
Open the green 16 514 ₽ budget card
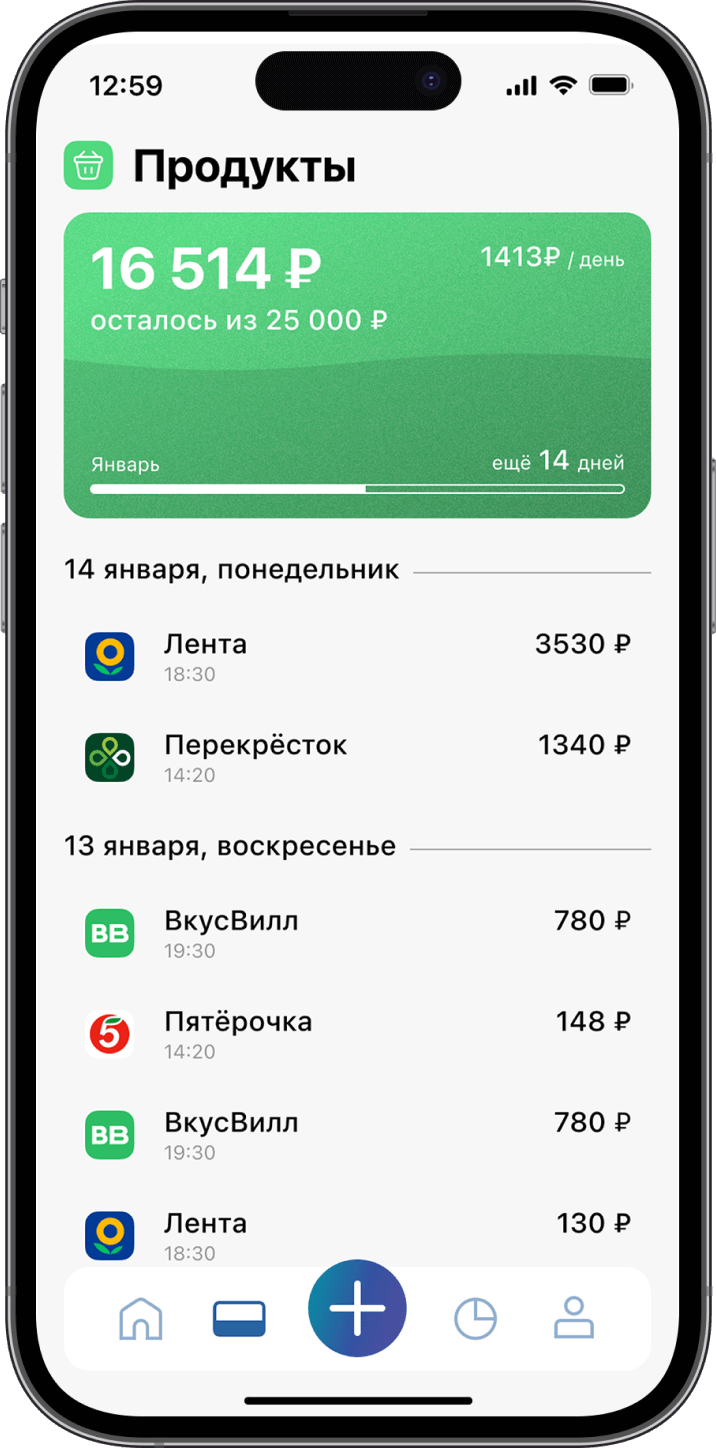click(x=357, y=365)
